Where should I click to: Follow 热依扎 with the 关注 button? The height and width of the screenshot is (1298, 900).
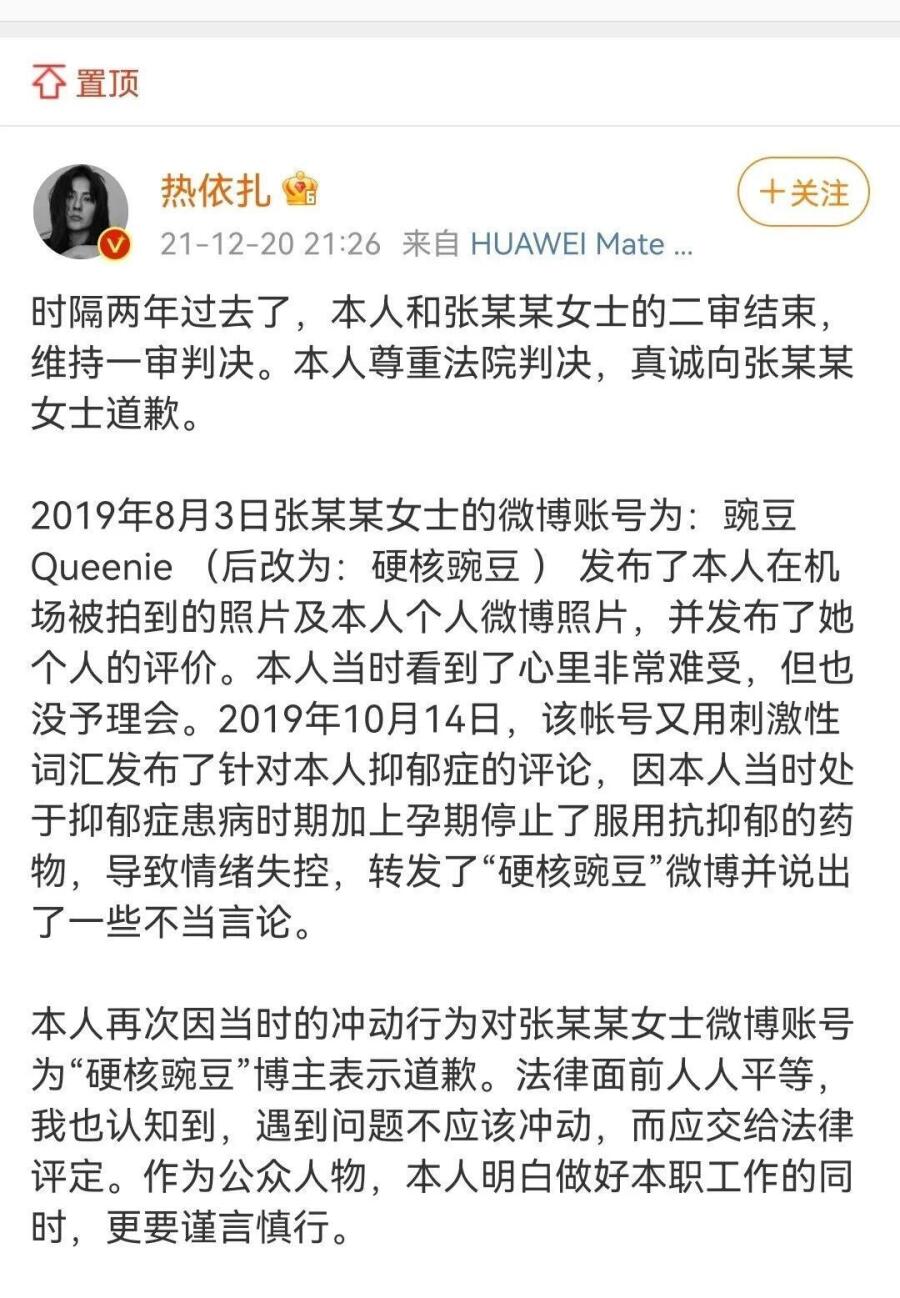(803, 192)
